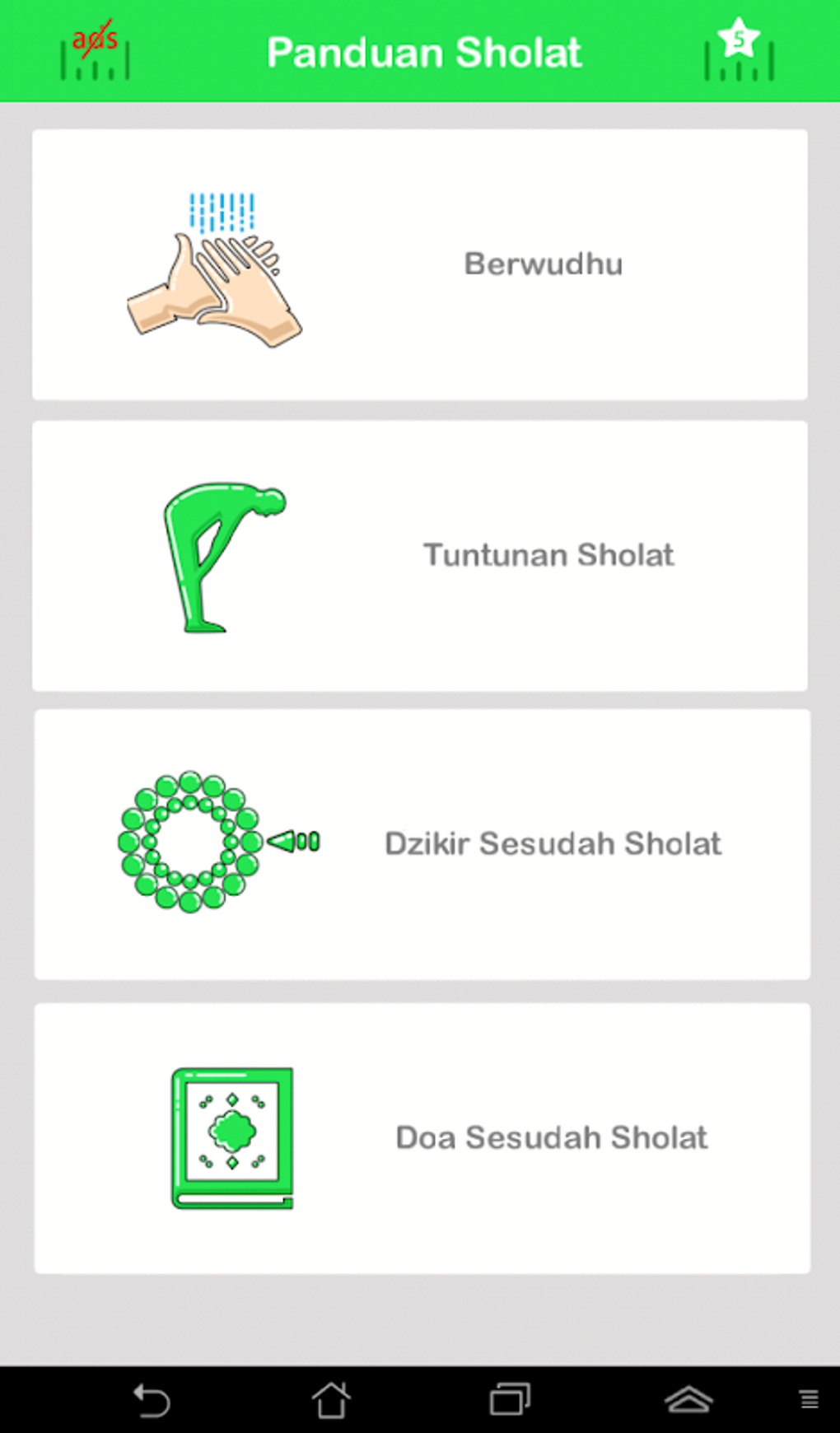Tap the crossed-out ads icon

click(x=94, y=51)
